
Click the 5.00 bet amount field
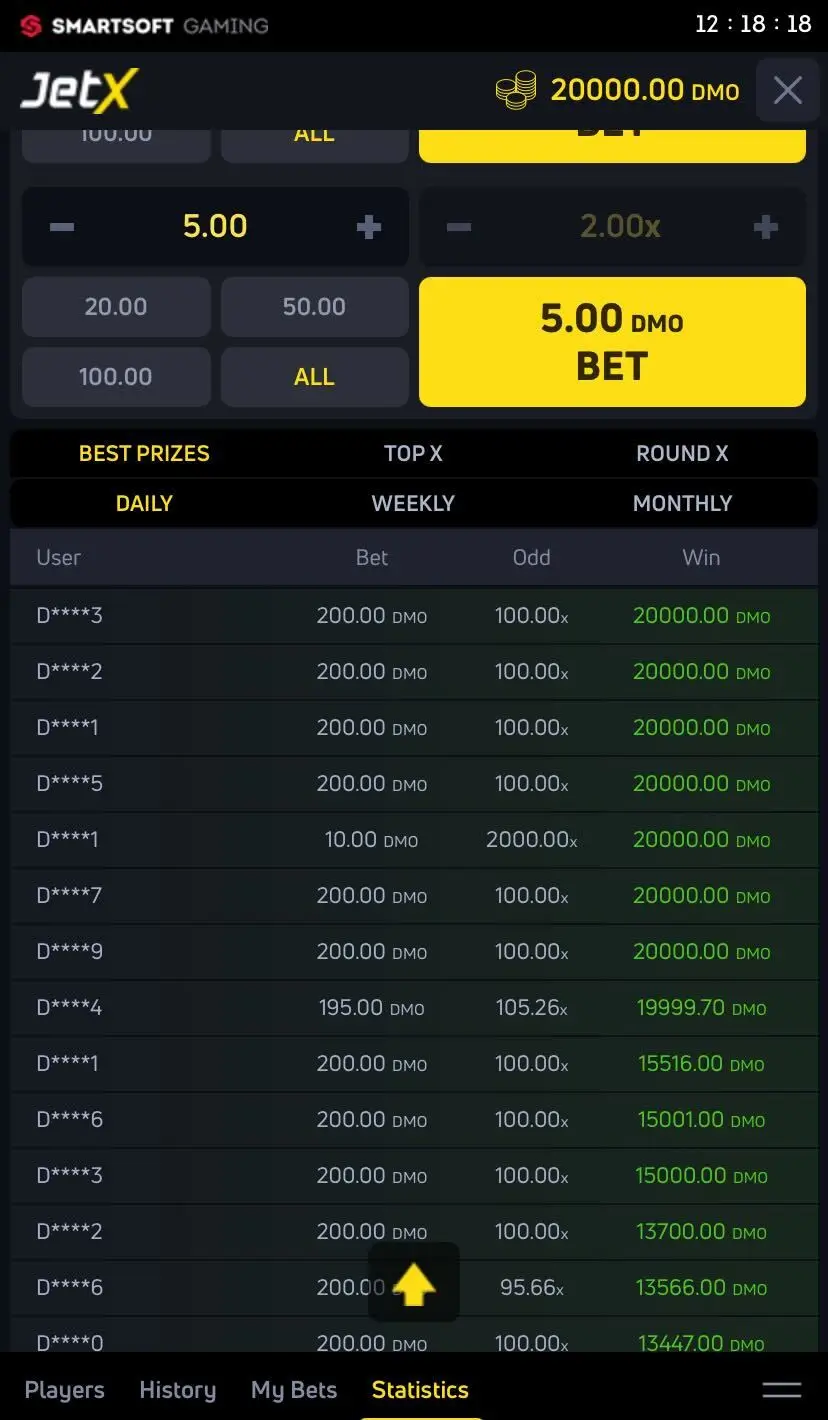tap(214, 226)
